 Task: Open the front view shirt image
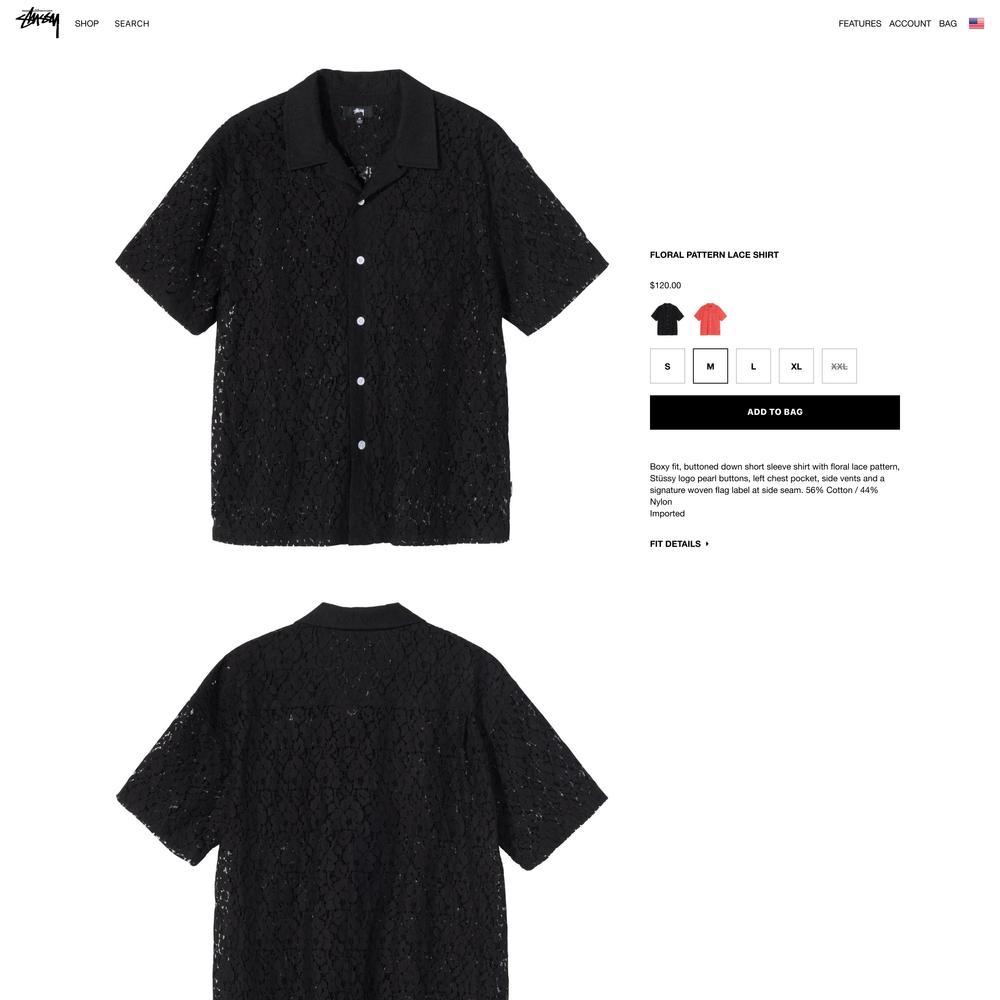361,307
